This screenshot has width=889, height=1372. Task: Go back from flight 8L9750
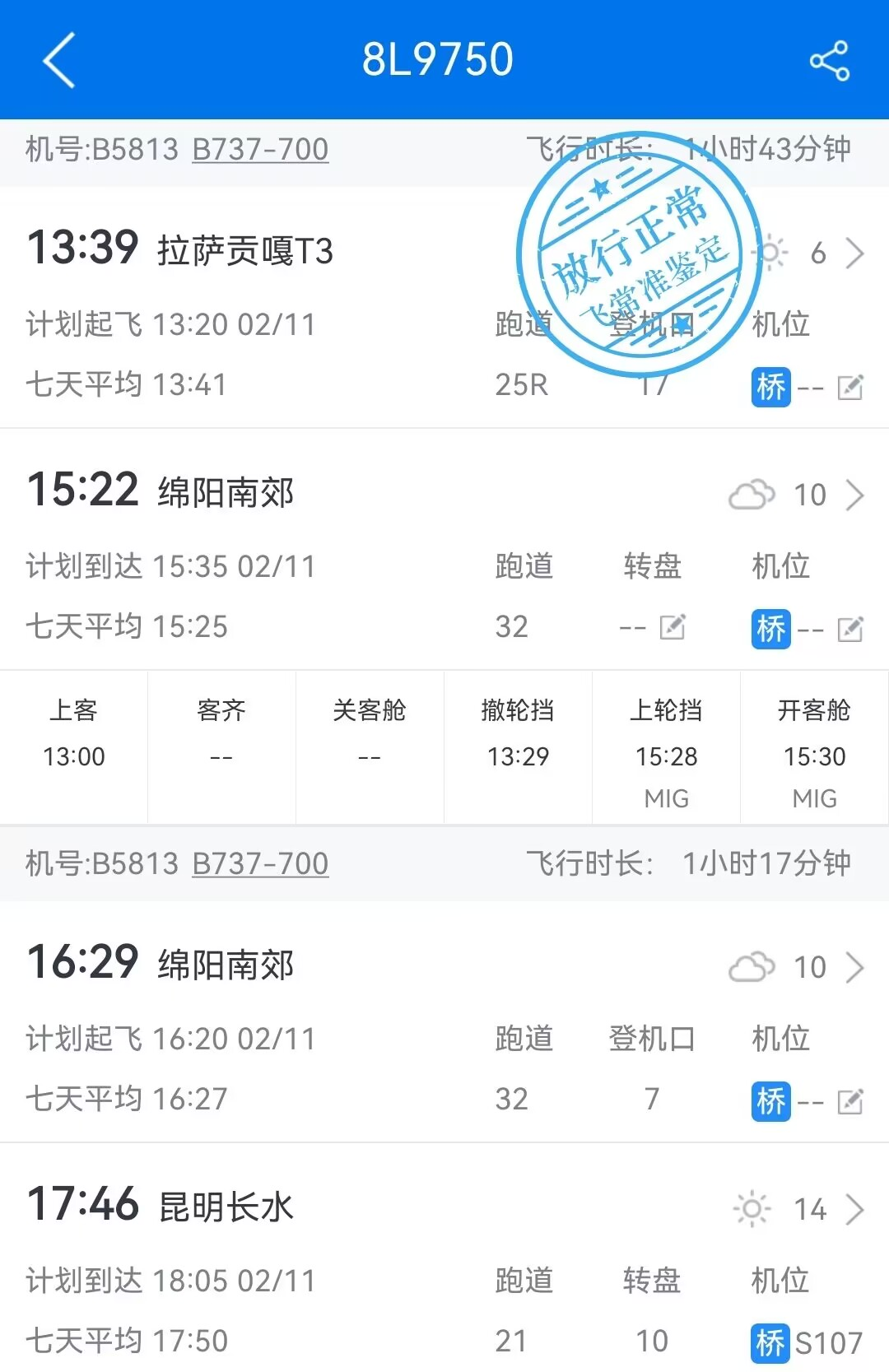[x=59, y=60]
